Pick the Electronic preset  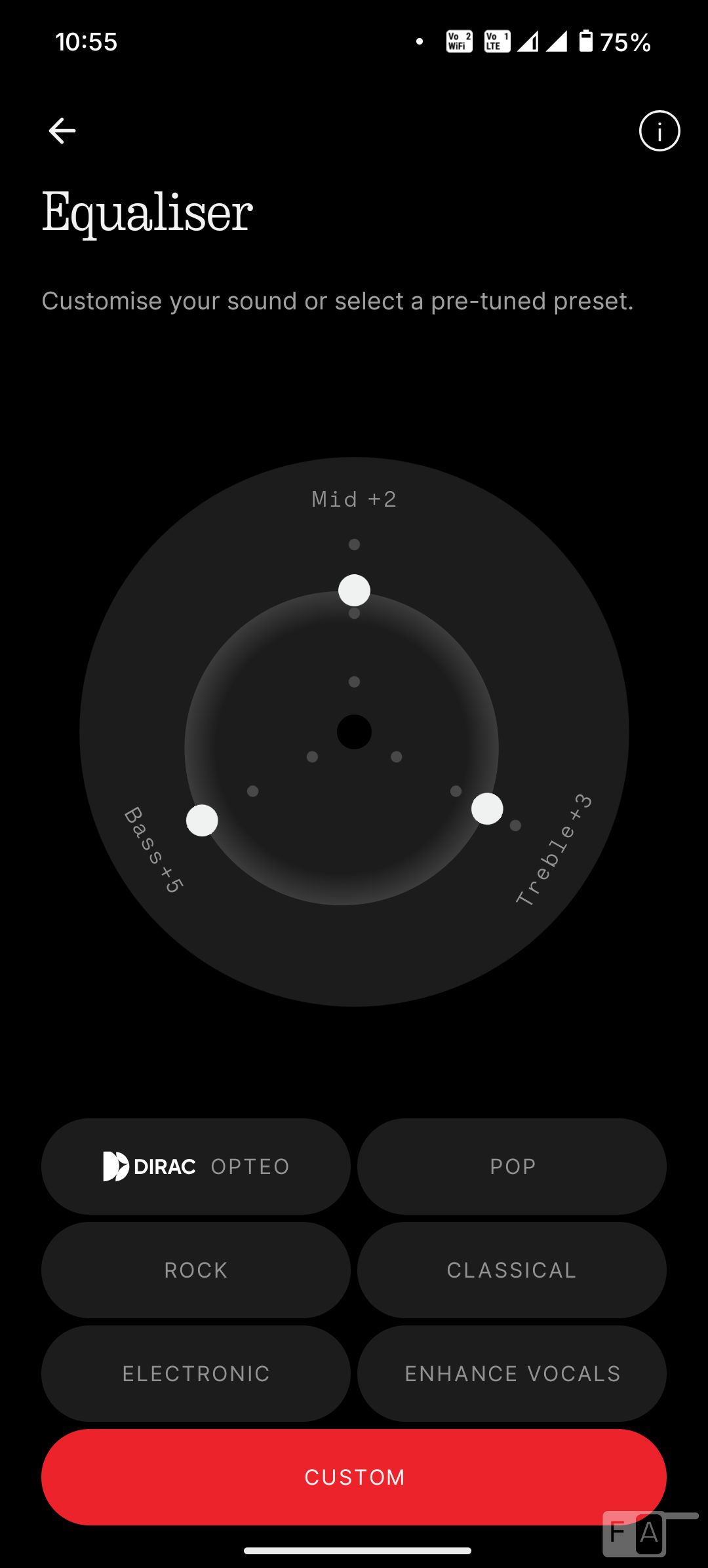(x=196, y=1373)
